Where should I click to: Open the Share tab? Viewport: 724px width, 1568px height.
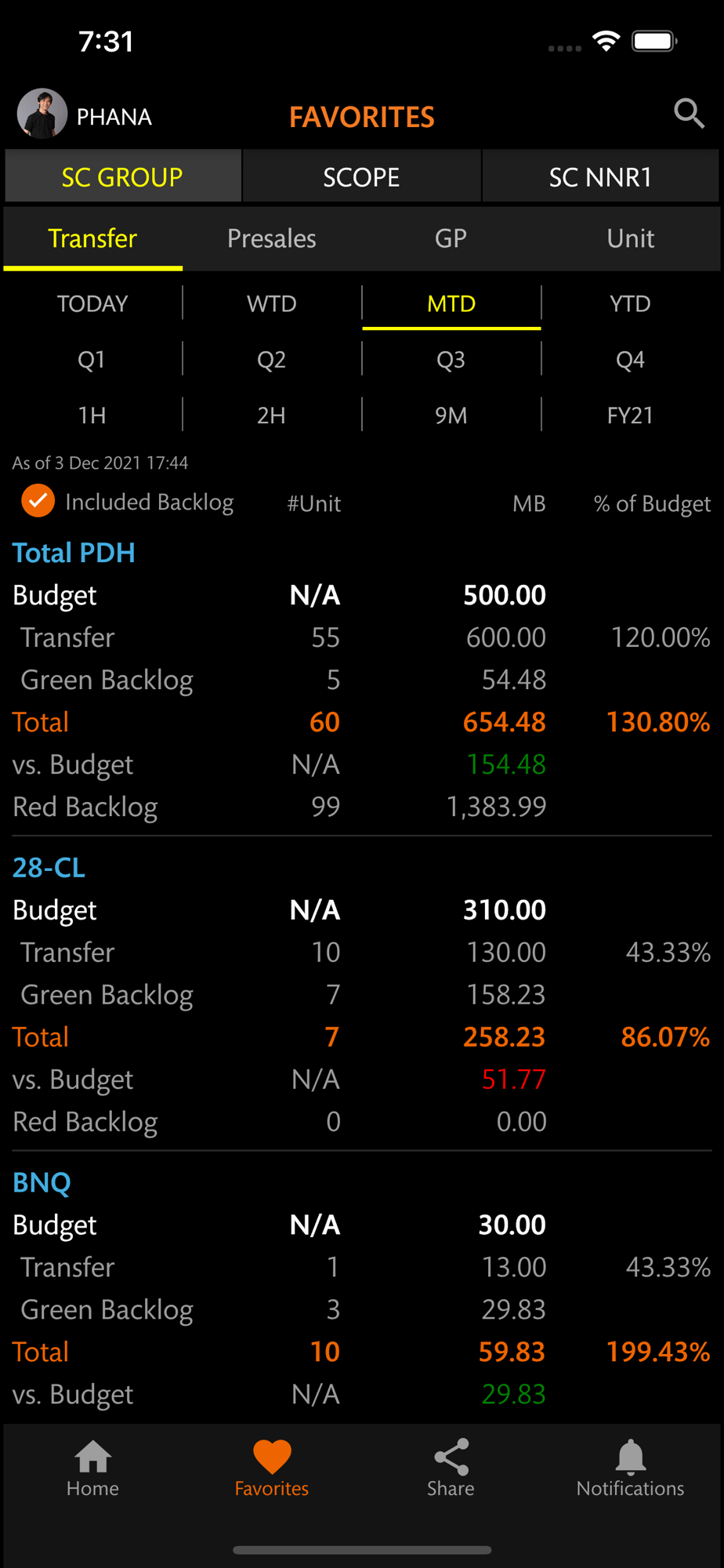click(451, 1468)
